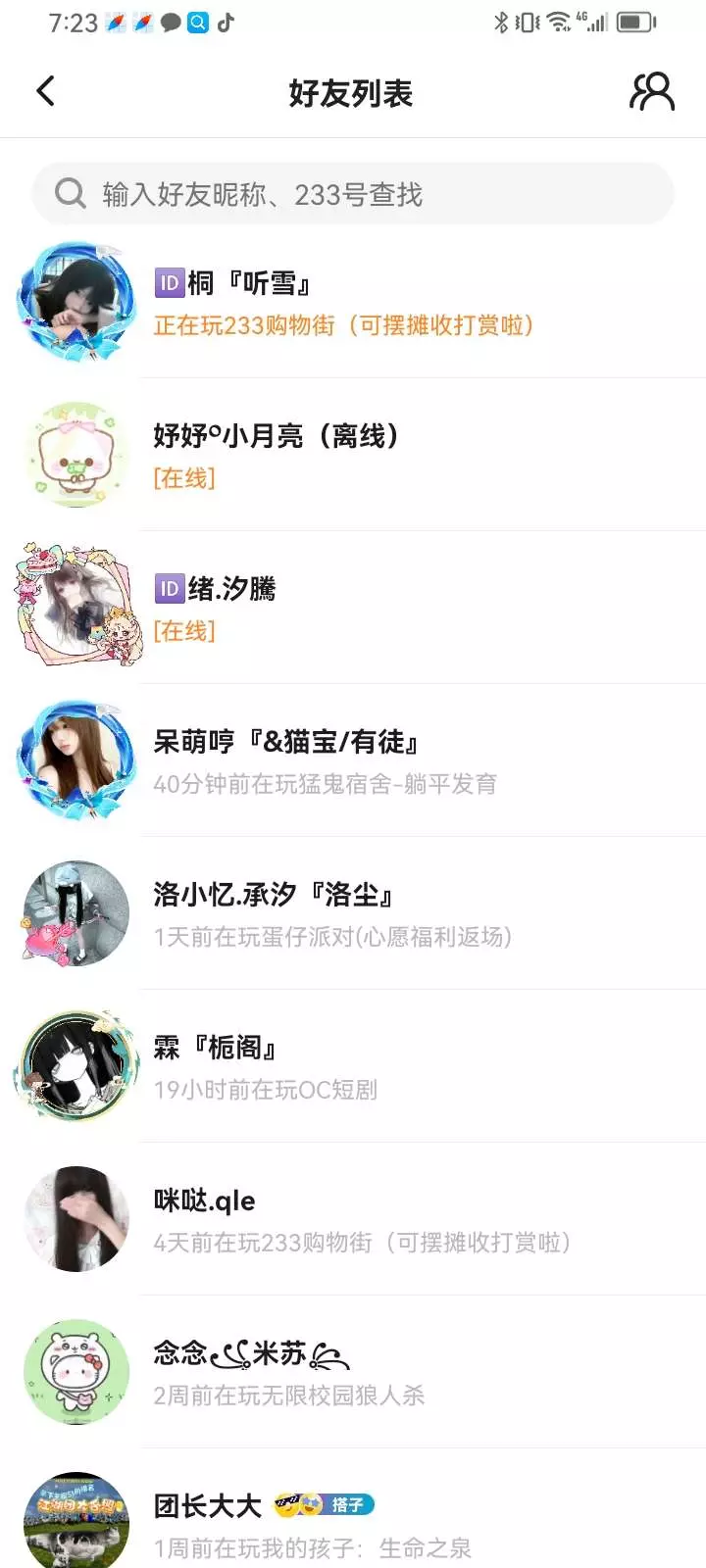Viewport: 706px width, 1568px height.
Task: Tap the friend nickname search box
Action: (353, 194)
